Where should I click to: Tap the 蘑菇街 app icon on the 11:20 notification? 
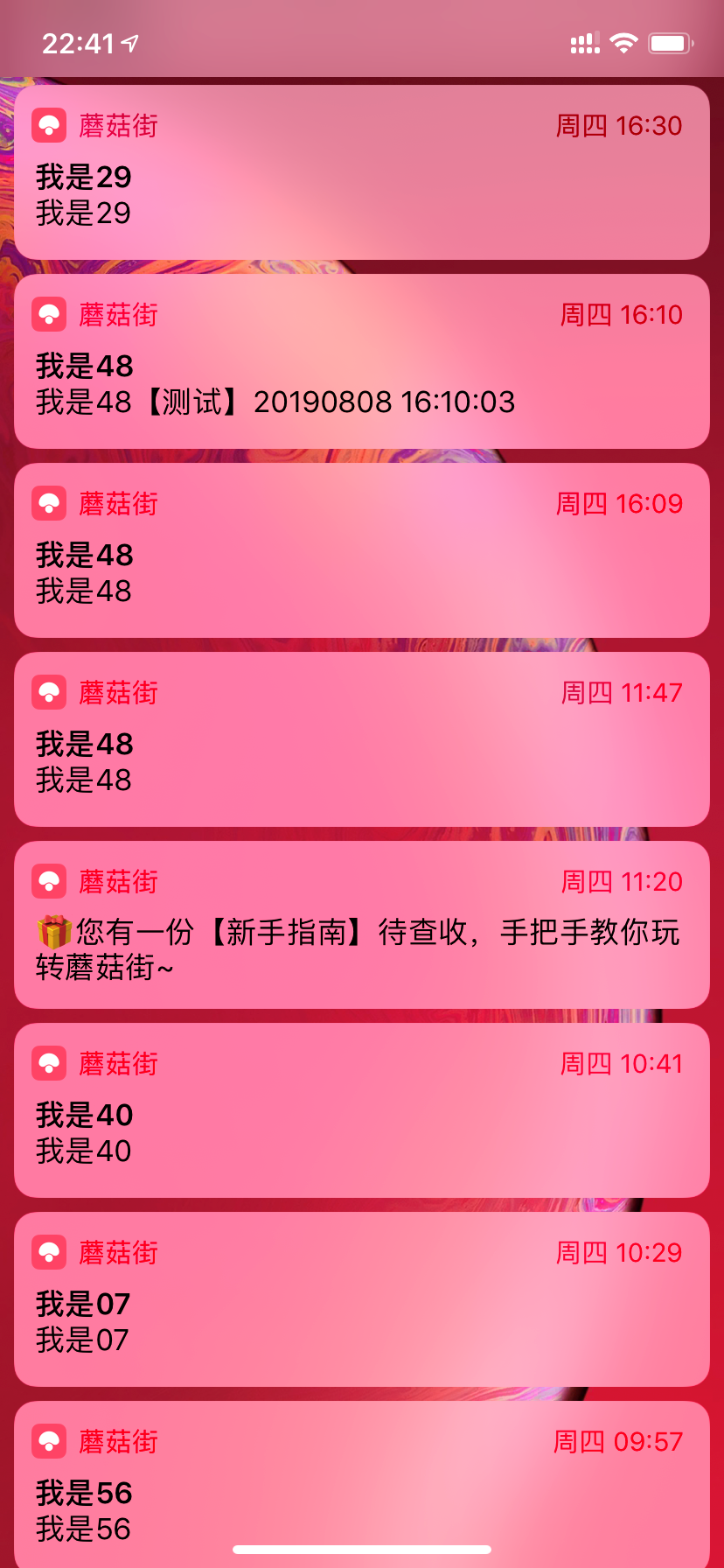click(x=50, y=881)
